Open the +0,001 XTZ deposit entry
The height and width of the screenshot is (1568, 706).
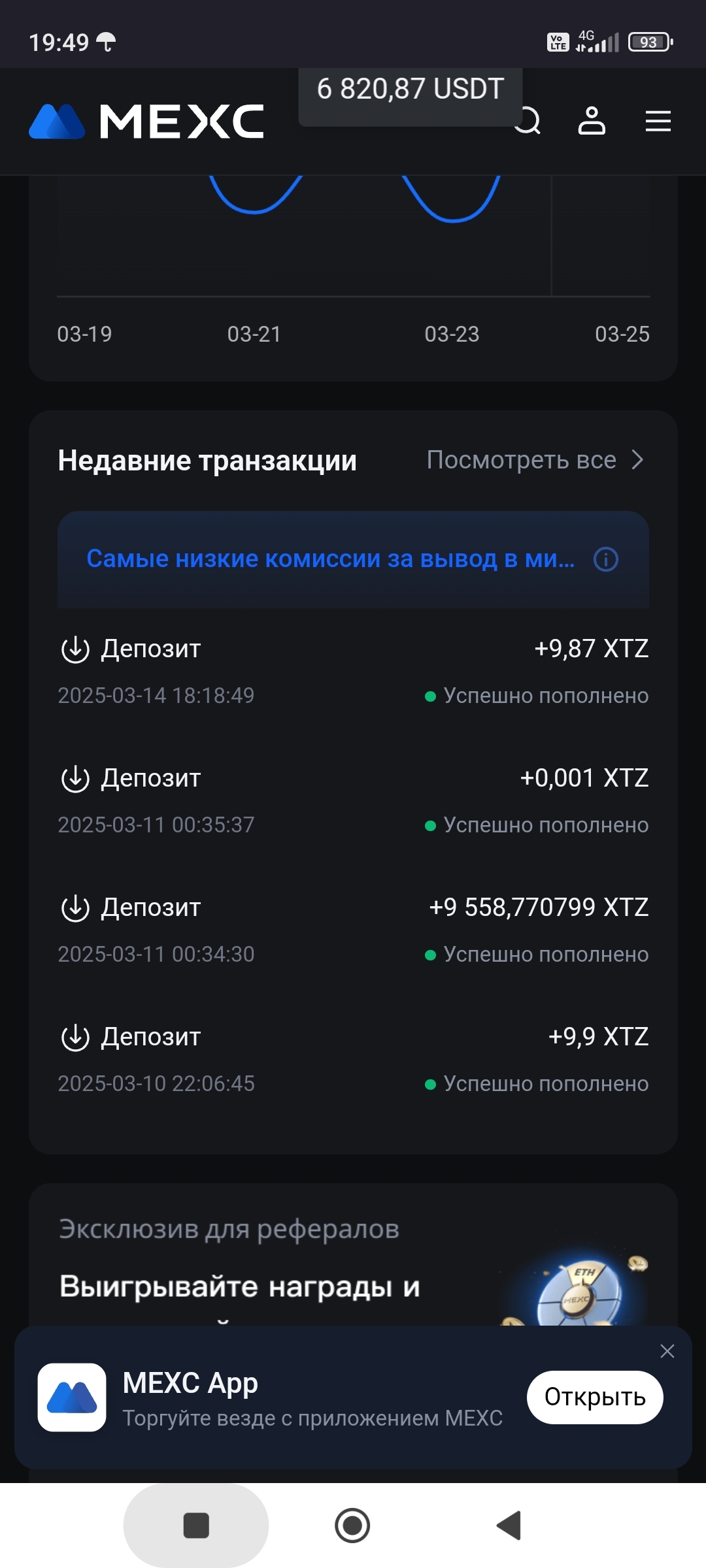coord(353,801)
